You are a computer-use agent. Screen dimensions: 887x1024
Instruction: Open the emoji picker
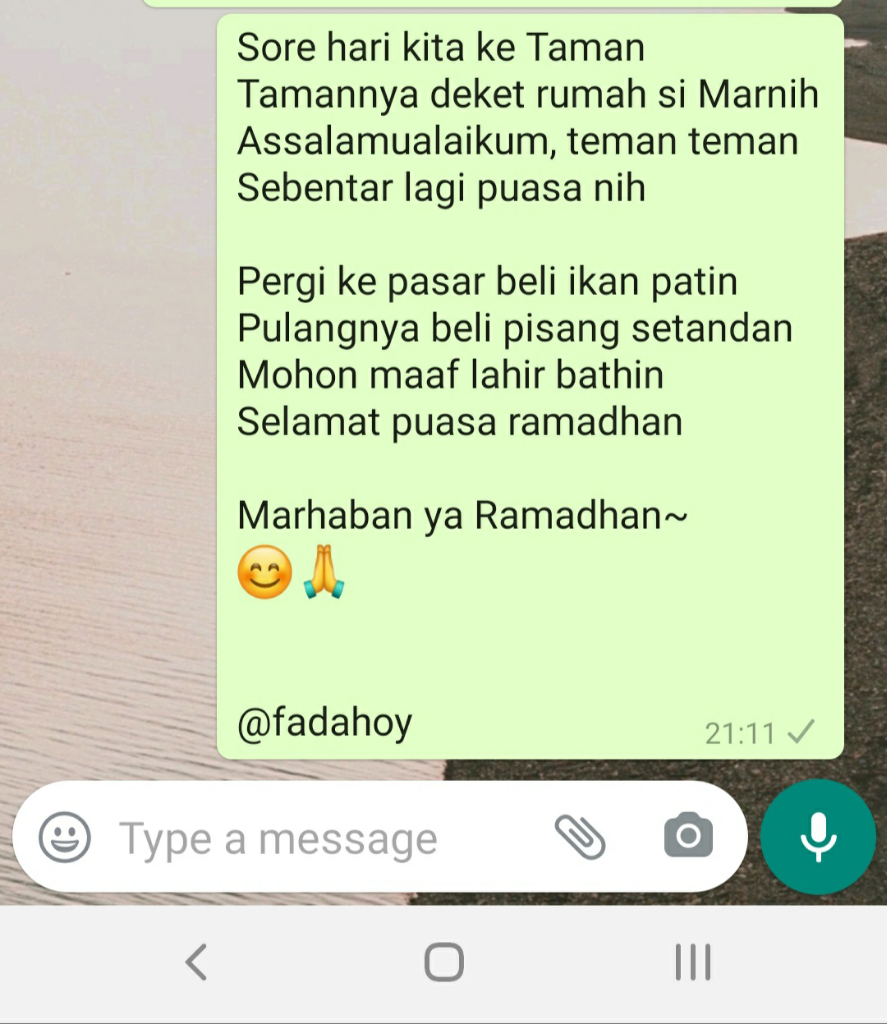point(65,837)
